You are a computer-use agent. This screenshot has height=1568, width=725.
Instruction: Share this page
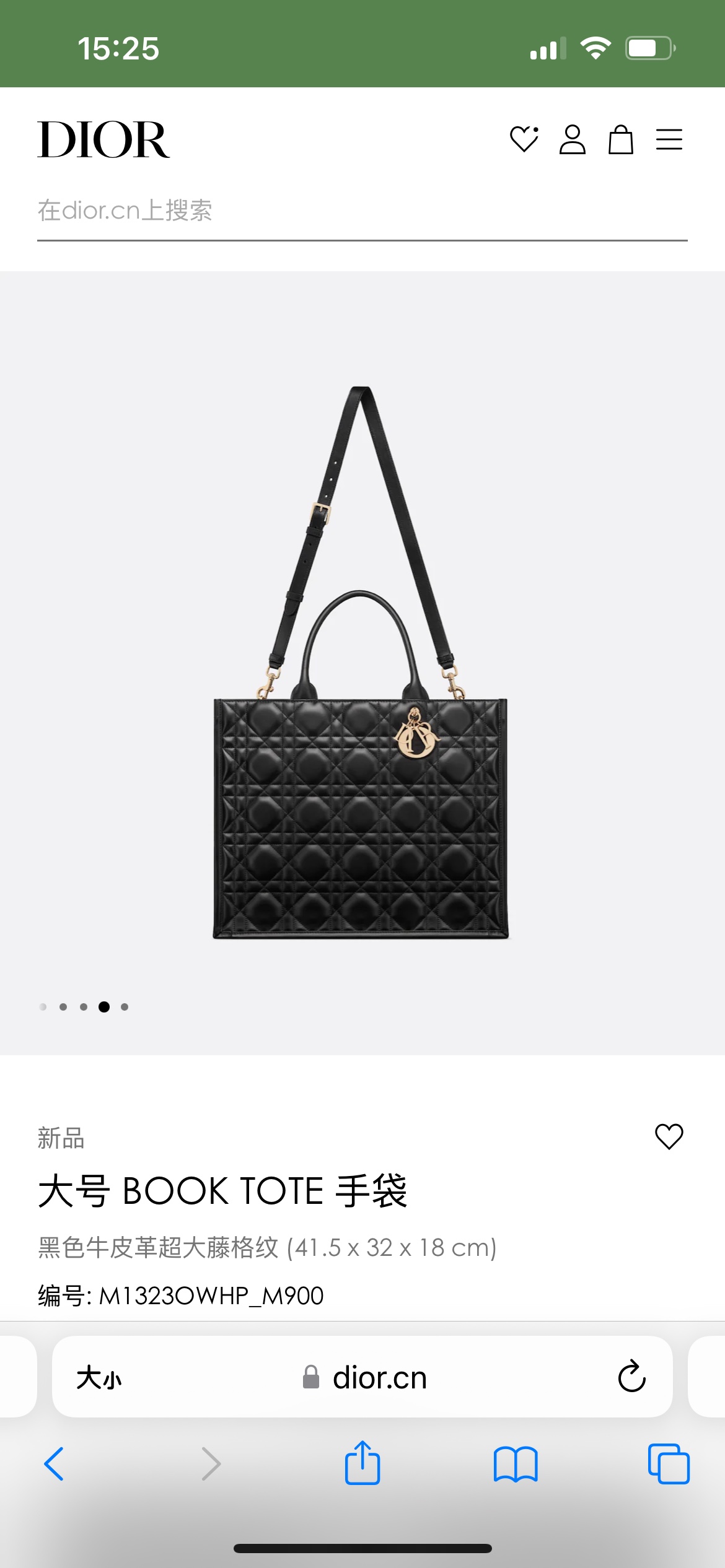[x=362, y=1463]
